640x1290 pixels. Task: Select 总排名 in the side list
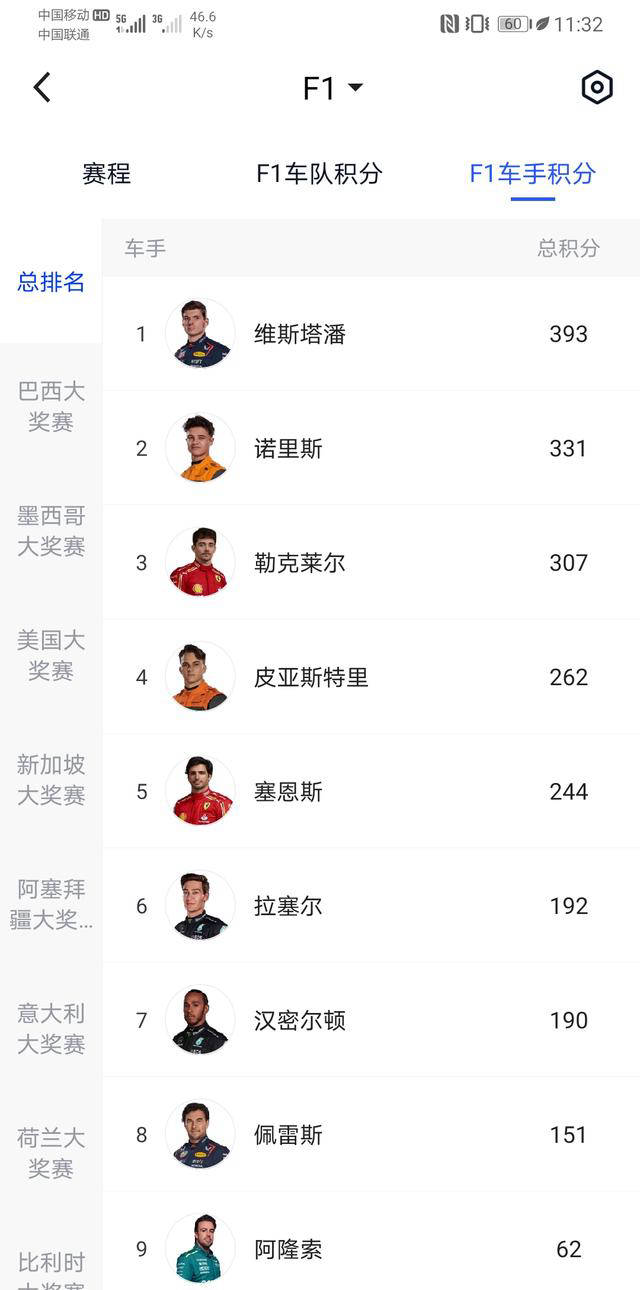51,282
